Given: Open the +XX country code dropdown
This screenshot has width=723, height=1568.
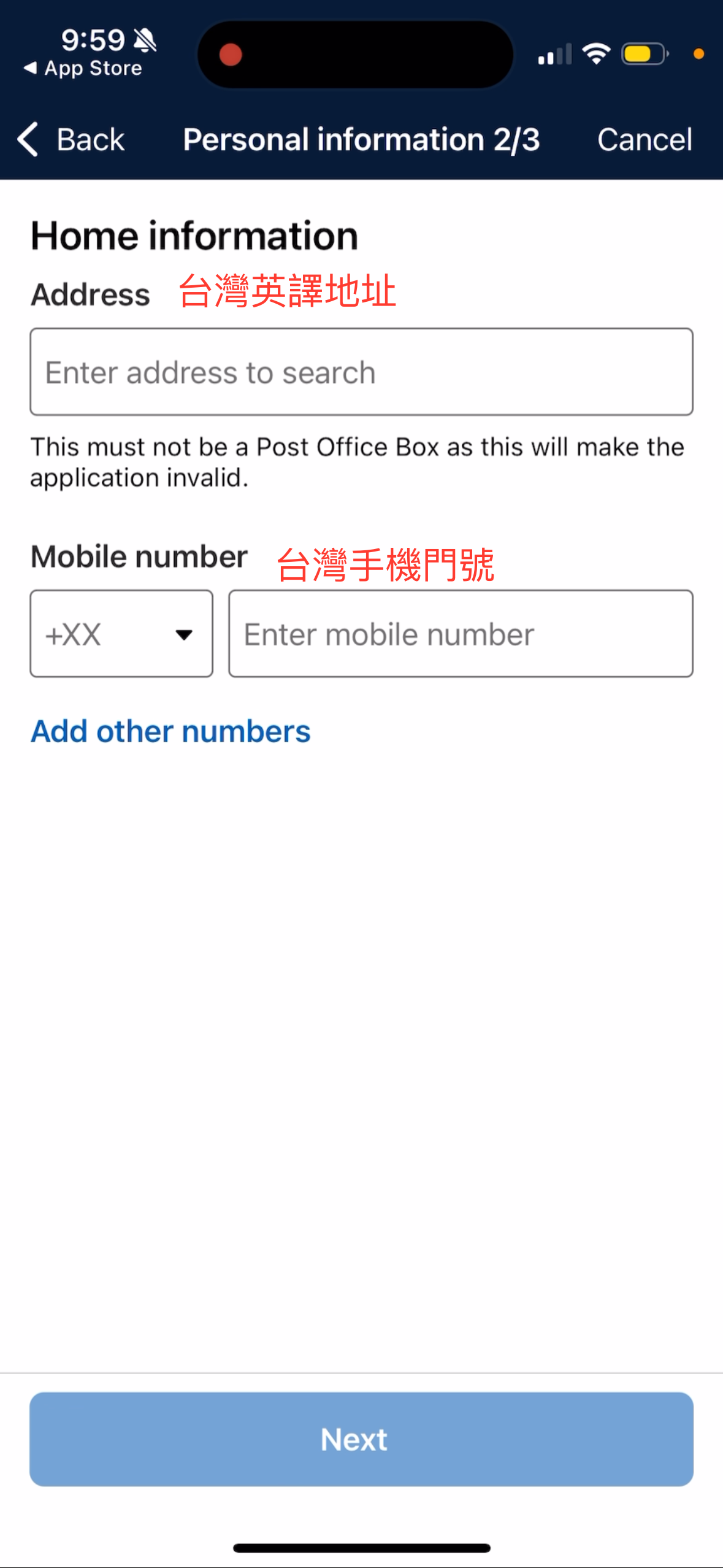Looking at the screenshot, I should coord(121,634).
